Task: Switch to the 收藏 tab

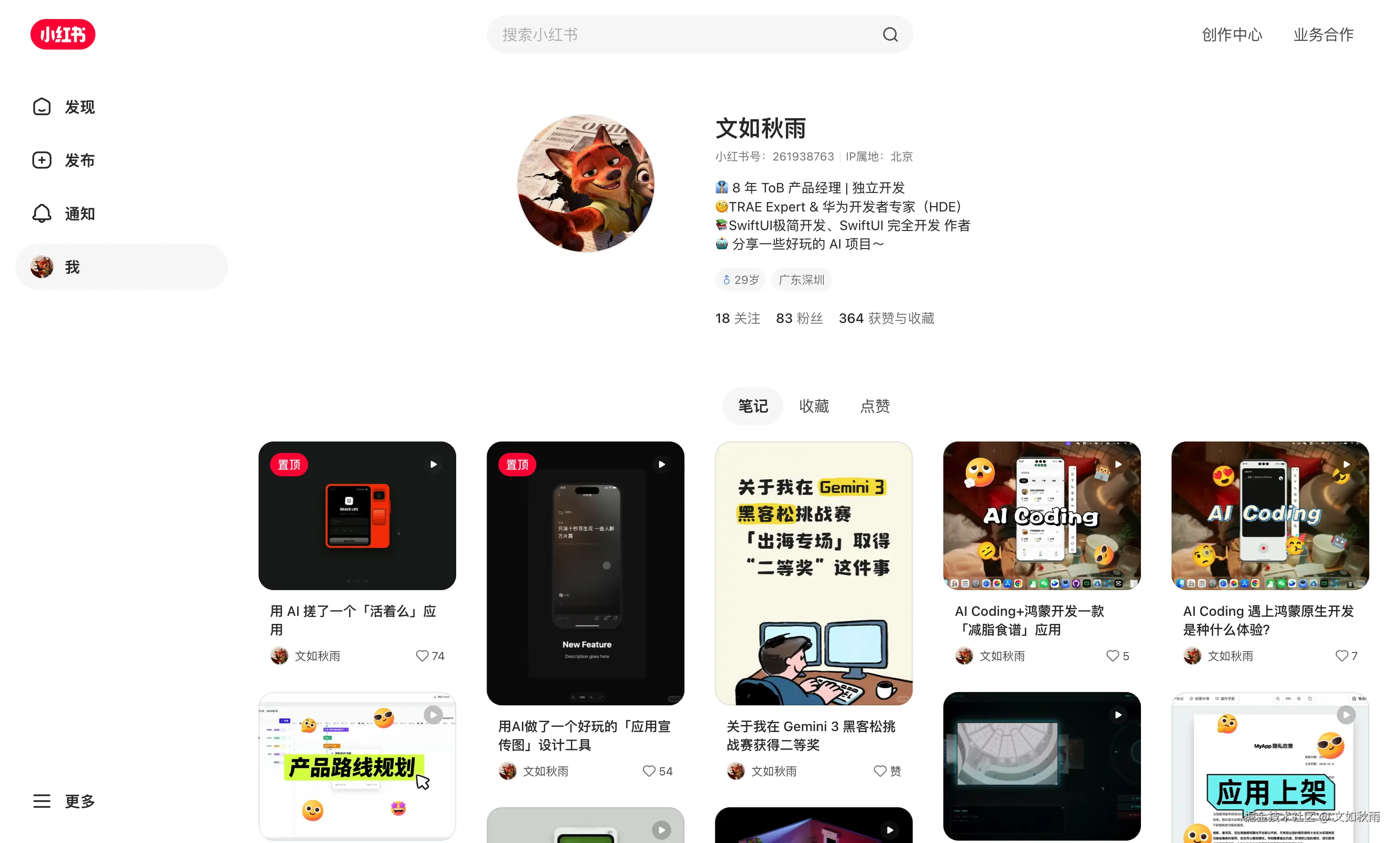Action: click(813, 406)
